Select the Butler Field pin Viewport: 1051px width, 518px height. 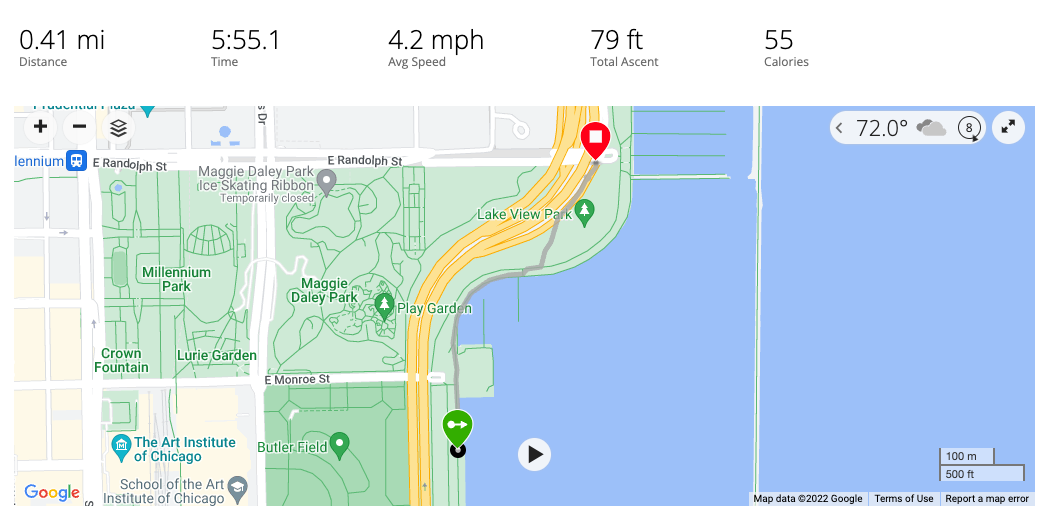(340, 444)
